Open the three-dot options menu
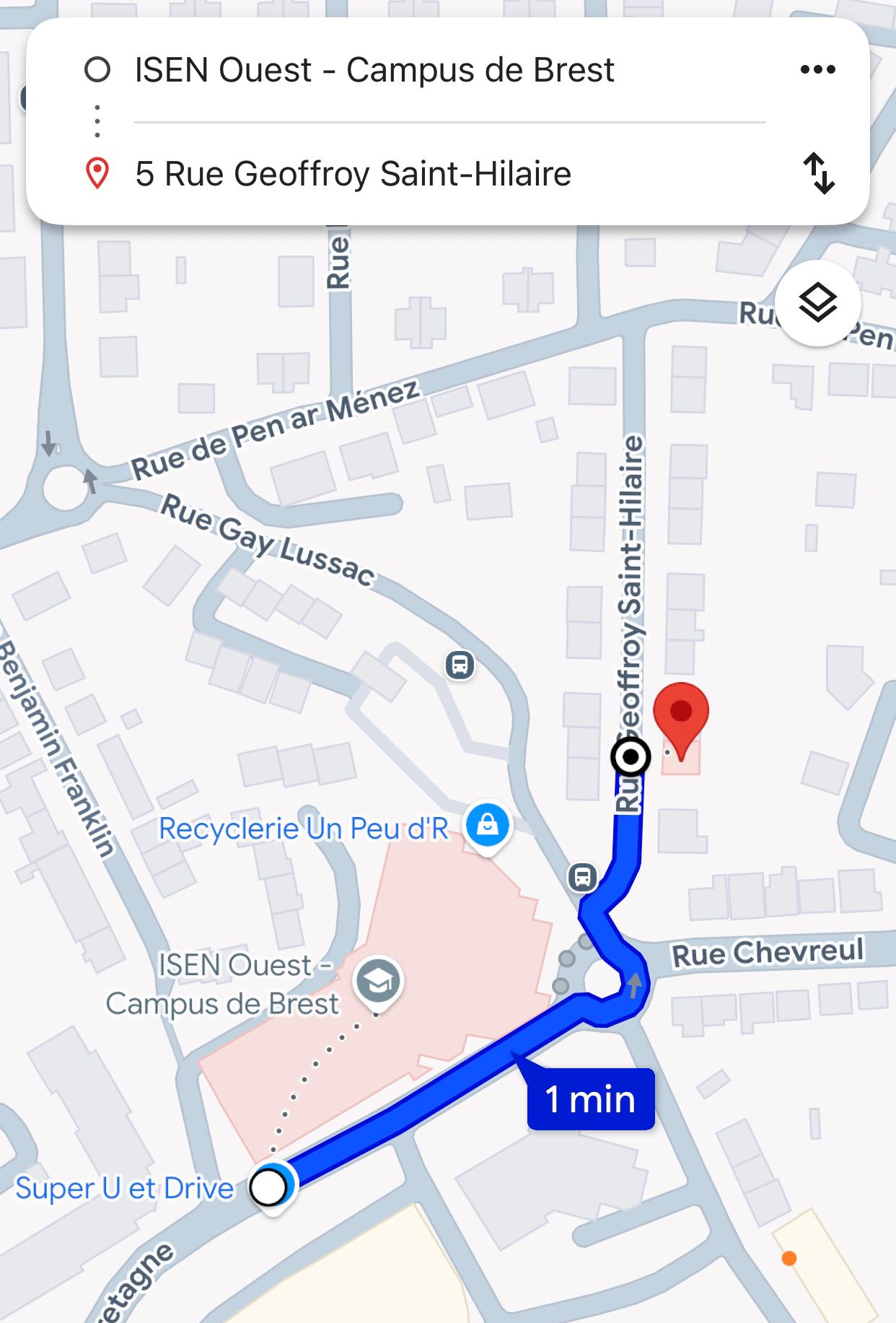This screenshot has width=896, height=1323. coord(817,70)
